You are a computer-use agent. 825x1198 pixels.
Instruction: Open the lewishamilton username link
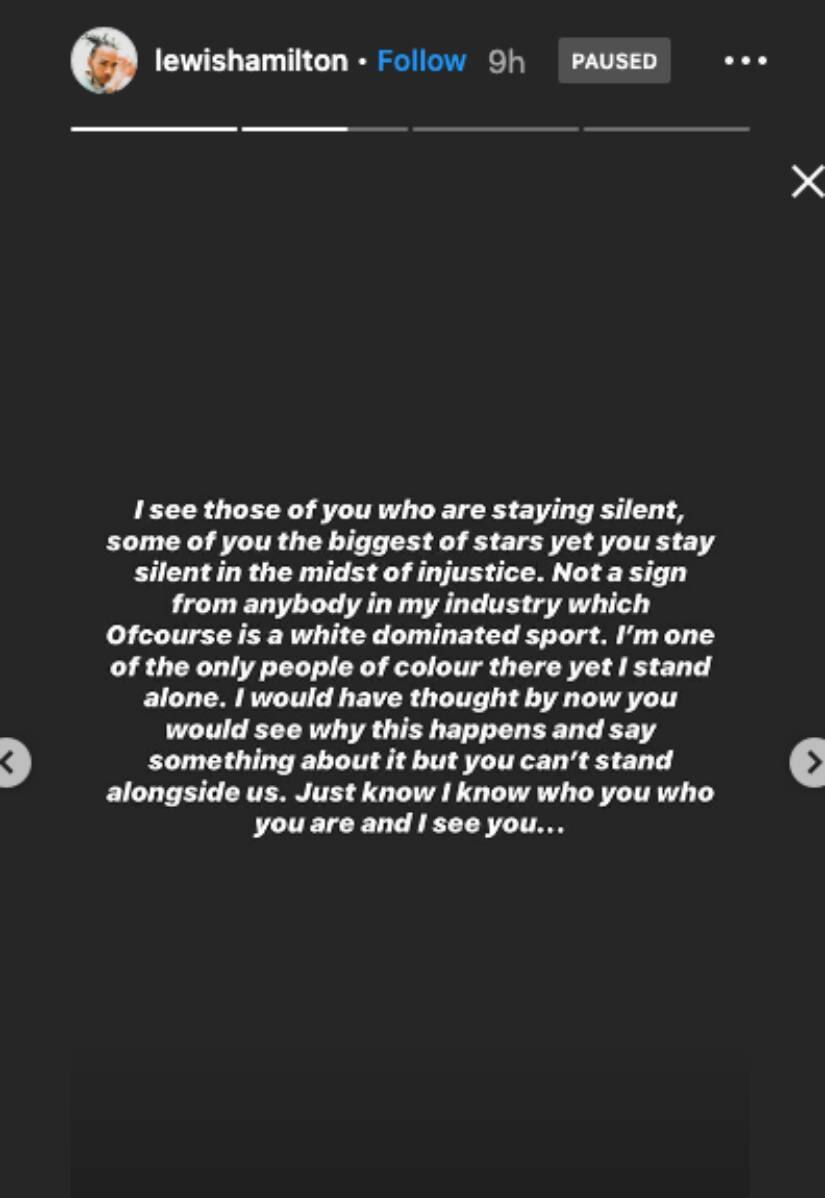click(x=251, y=61)
